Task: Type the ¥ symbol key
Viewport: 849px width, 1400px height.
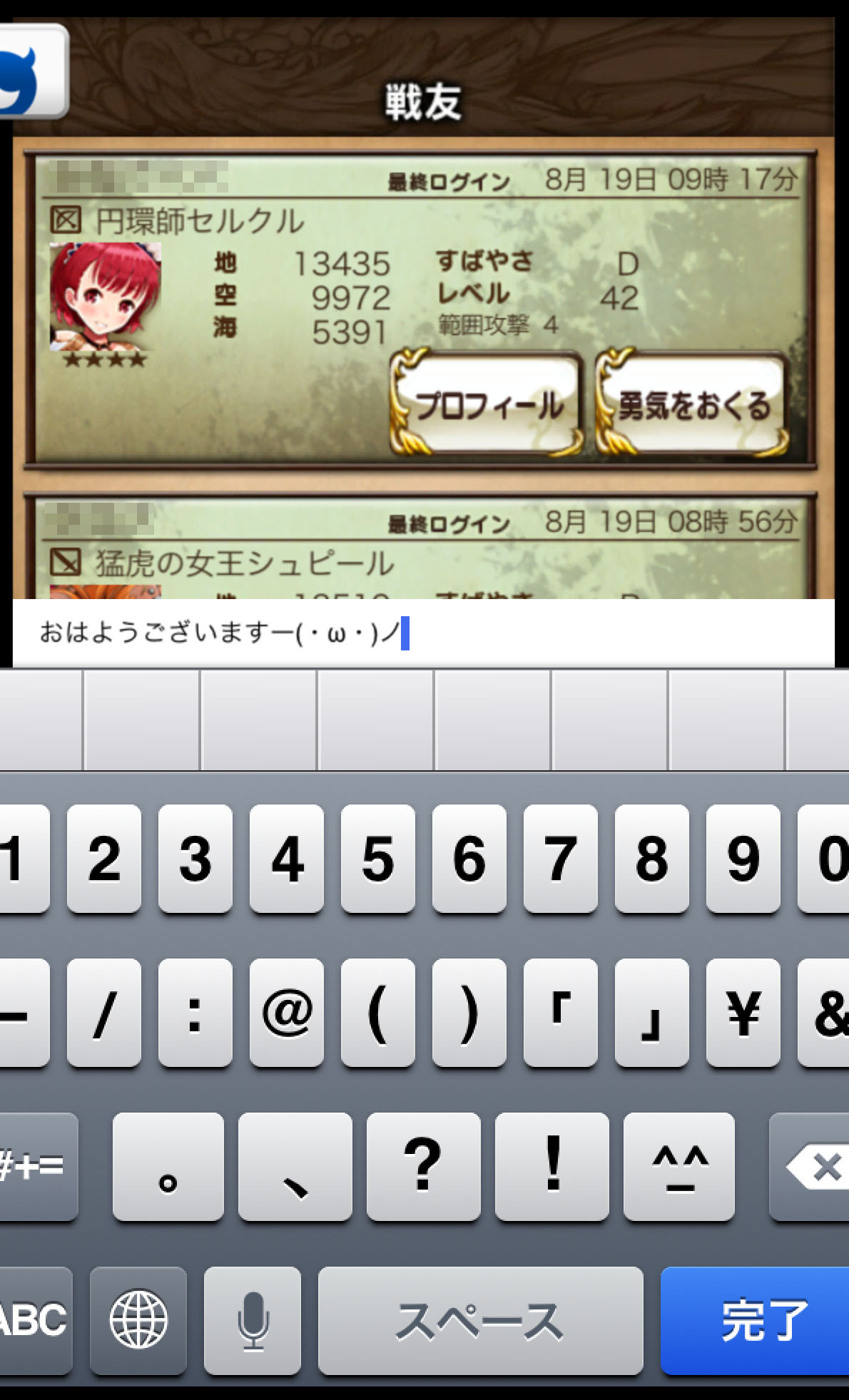Action: point(743,1013)
